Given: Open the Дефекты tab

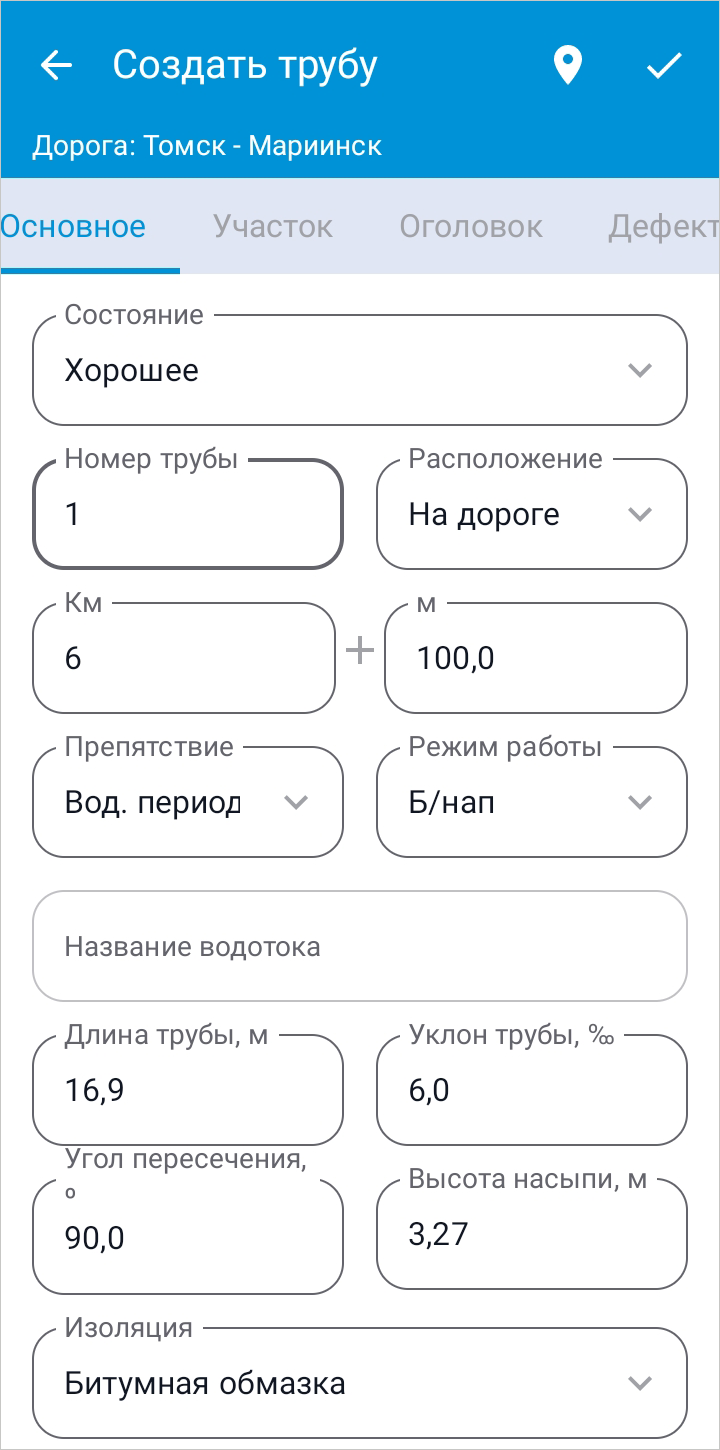Looking at the screenshot, I should 663,227.
